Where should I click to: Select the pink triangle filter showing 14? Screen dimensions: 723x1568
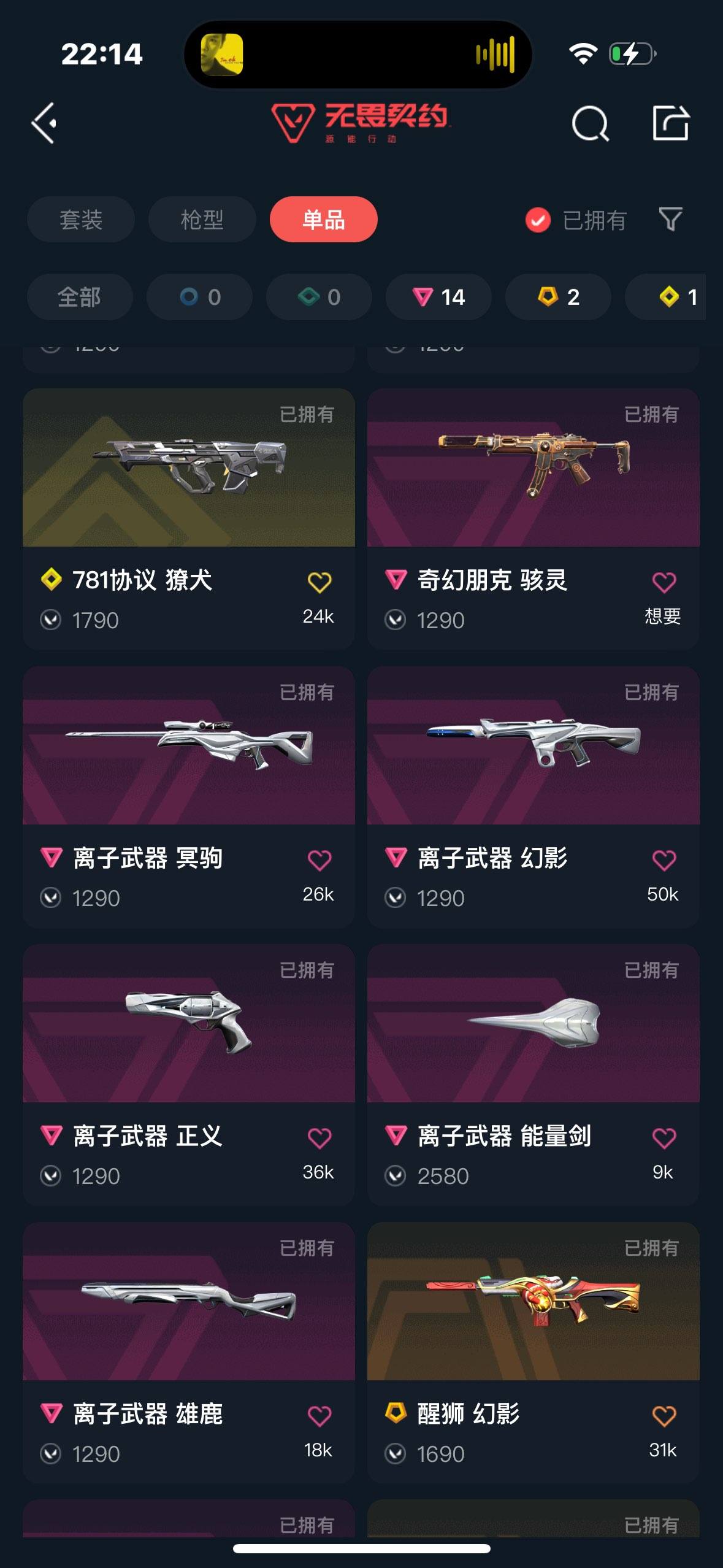coord(437,297)
